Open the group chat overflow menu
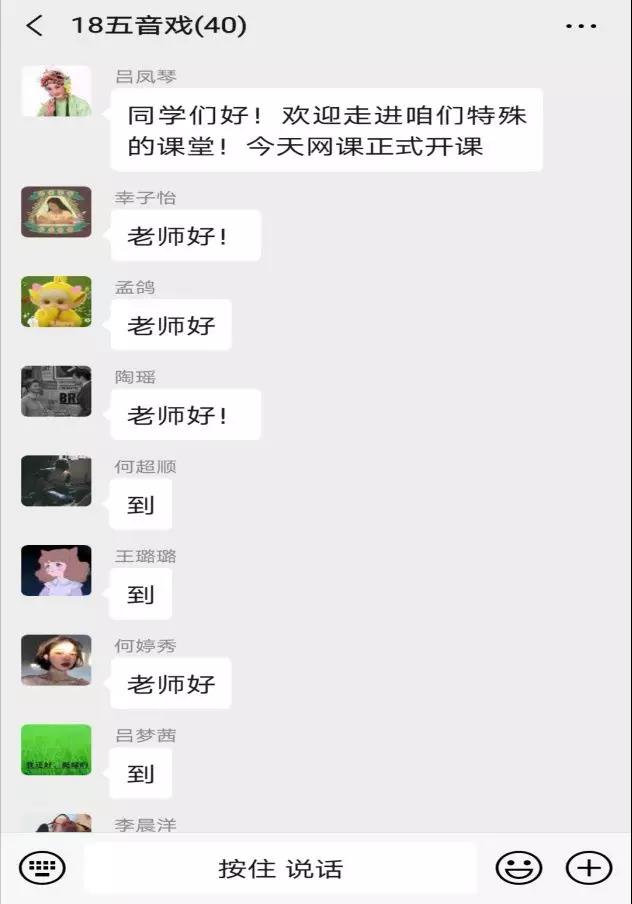Viewport: 632px width, 904px height. click(x=581, y=27)
